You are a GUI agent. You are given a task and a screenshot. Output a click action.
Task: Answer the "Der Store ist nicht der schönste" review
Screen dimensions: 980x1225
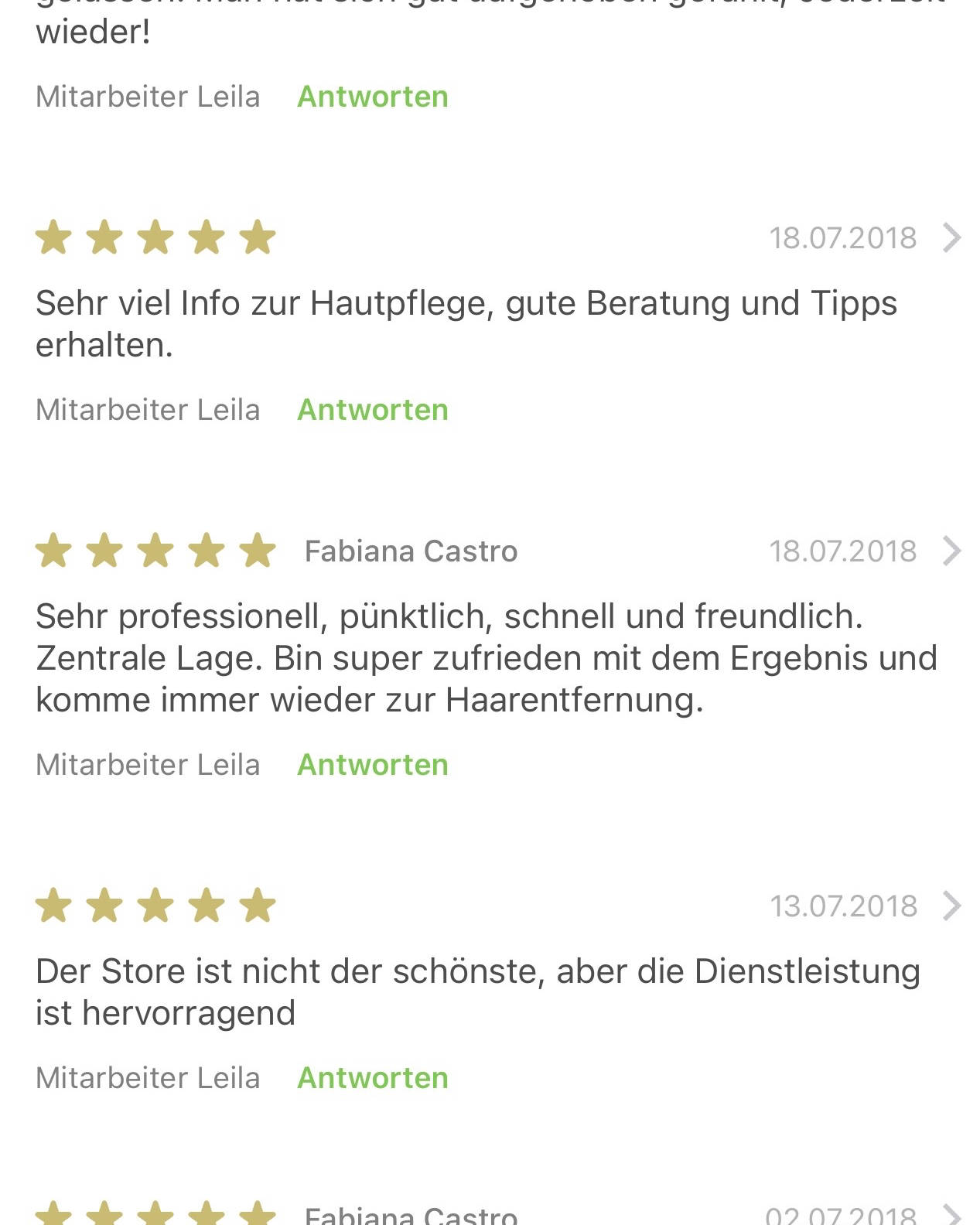pyautogui.click(x=372, y=1078)
